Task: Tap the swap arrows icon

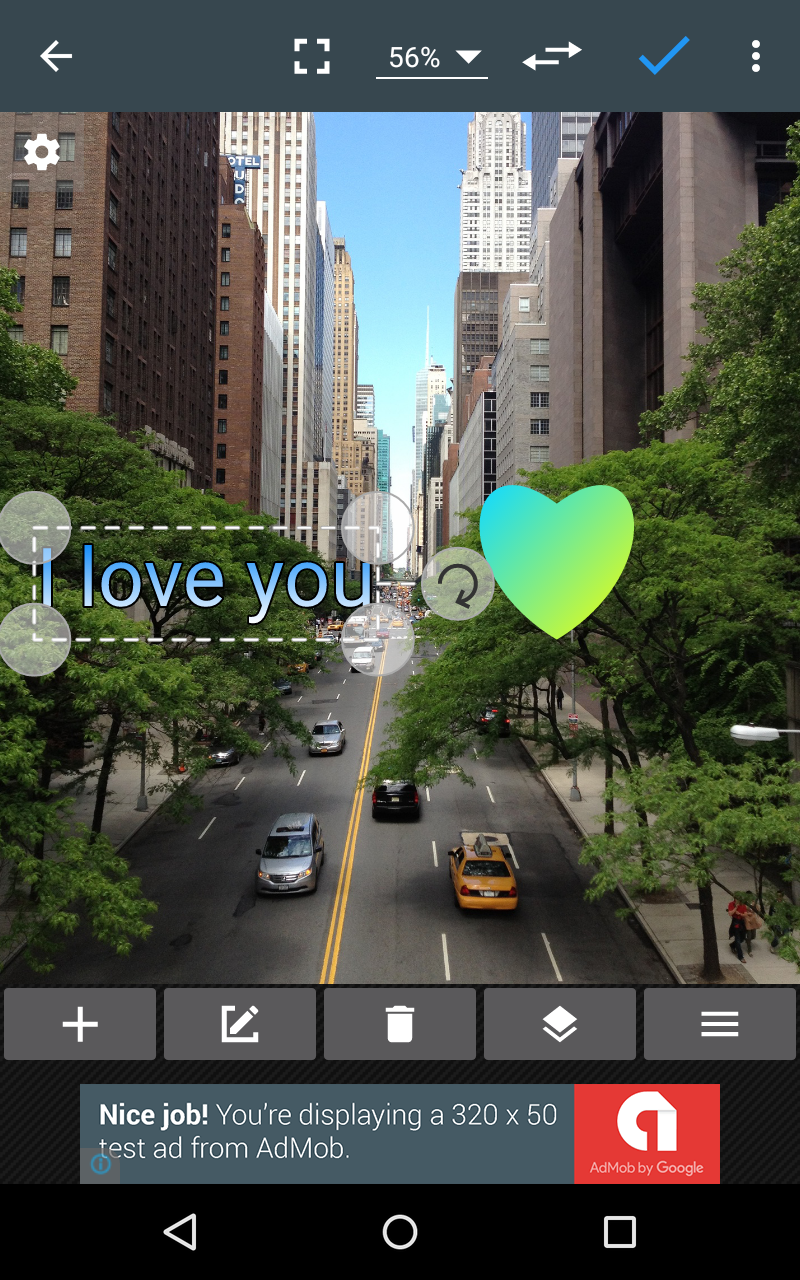Action: click(552, 56)
